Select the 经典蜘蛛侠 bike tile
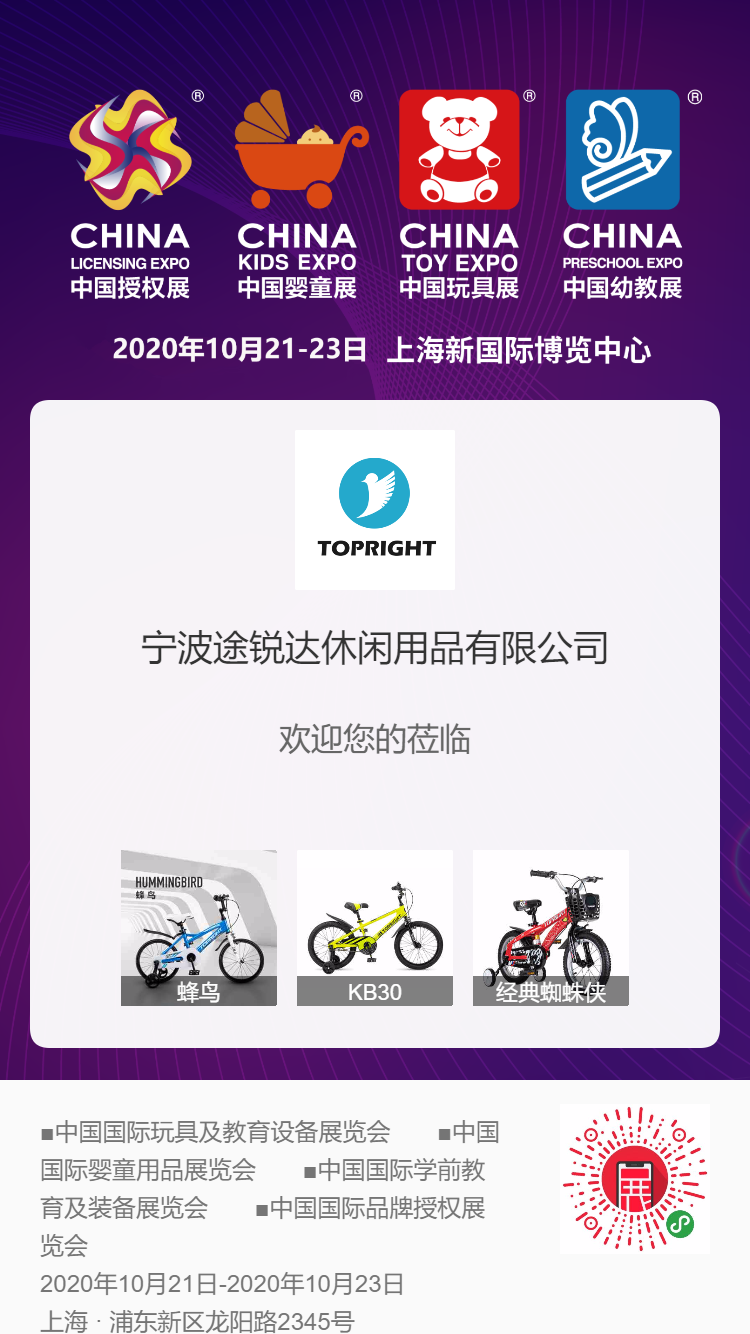This screenshot has height=1334, width=750. [x=550, y=927]
